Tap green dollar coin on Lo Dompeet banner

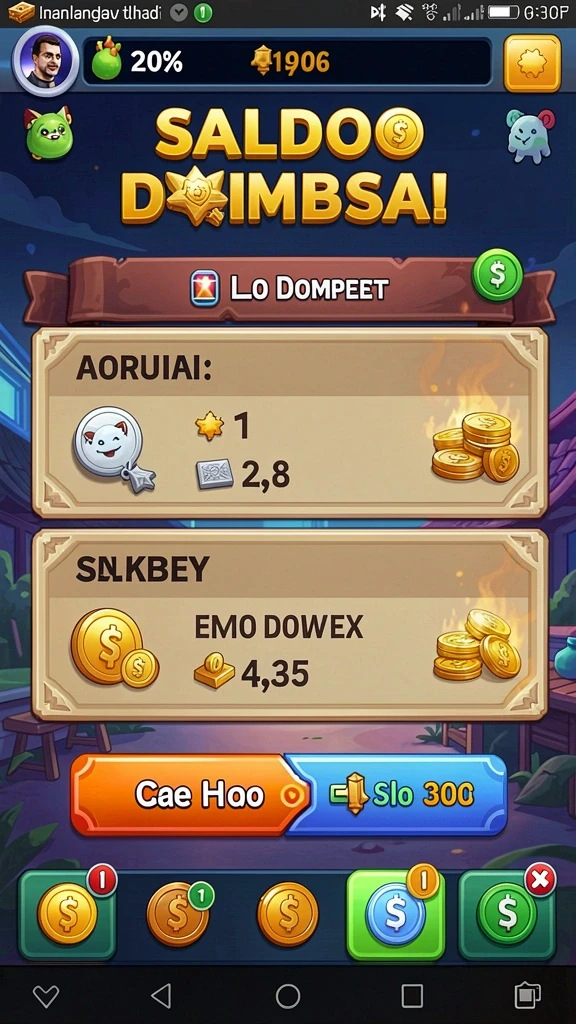pos(498,275)
